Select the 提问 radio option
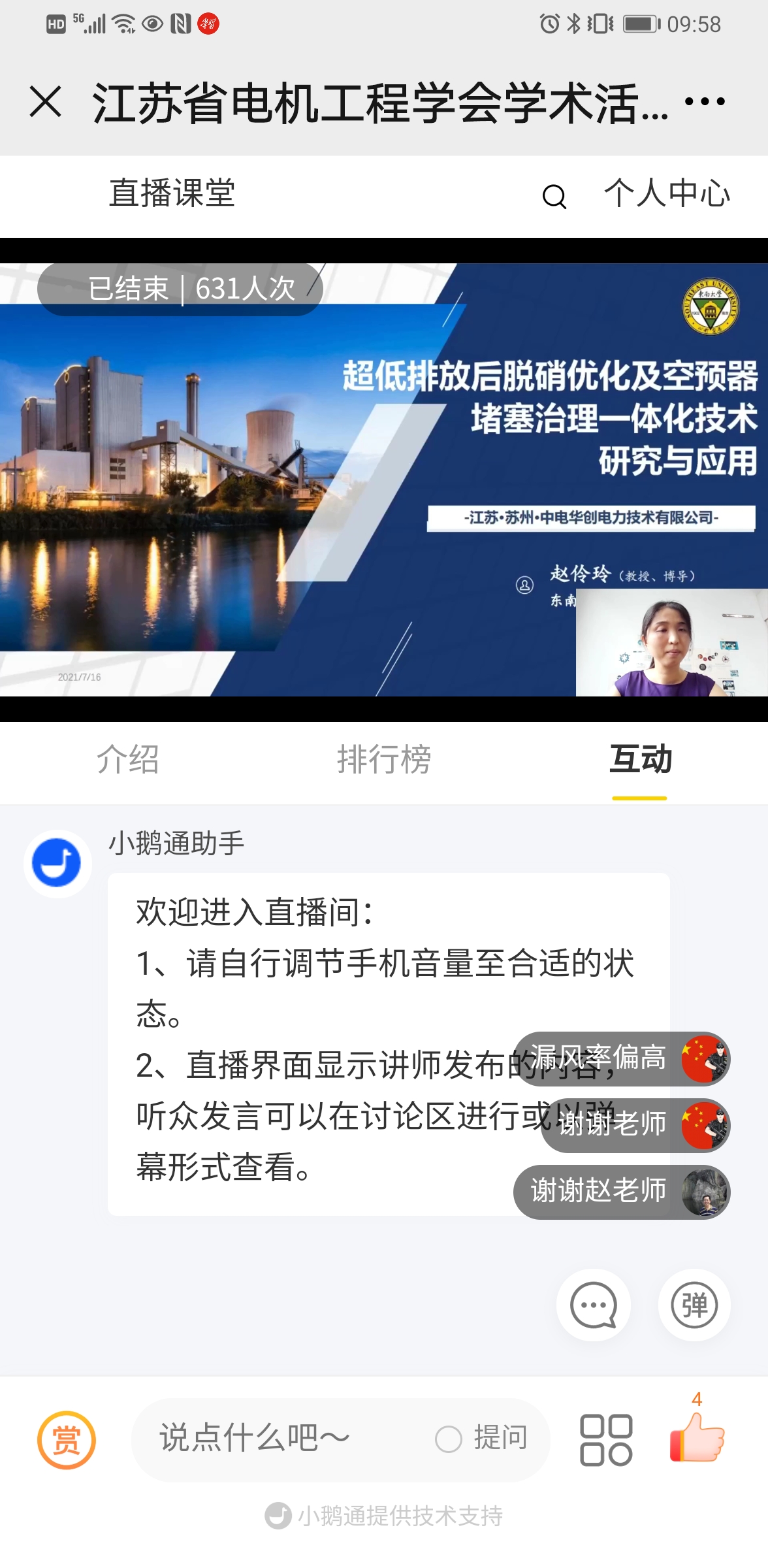Screen dimensions: 768x1568 tap(449, 1439)
